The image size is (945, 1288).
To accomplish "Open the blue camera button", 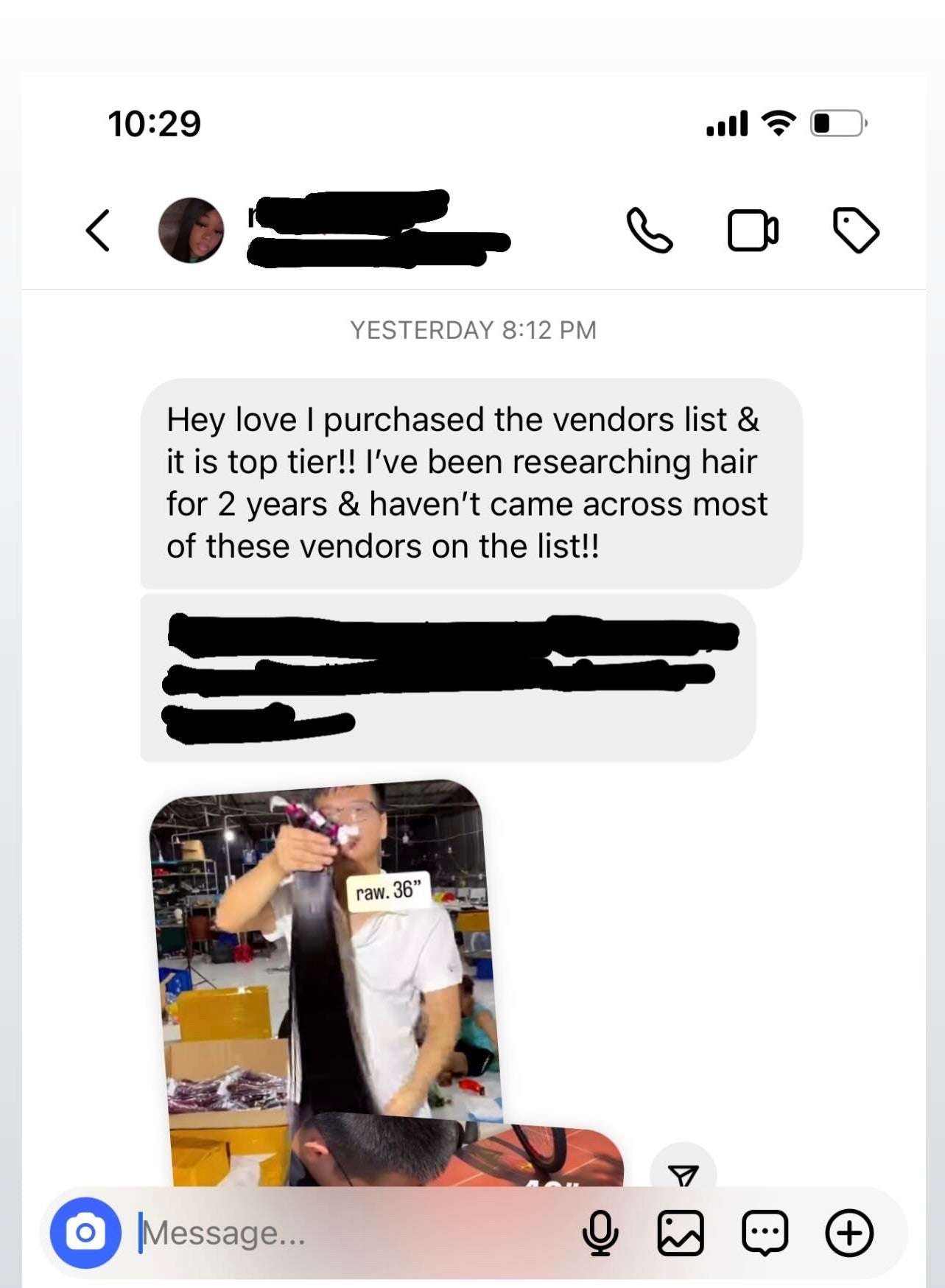I will [x=85, y=1233].
